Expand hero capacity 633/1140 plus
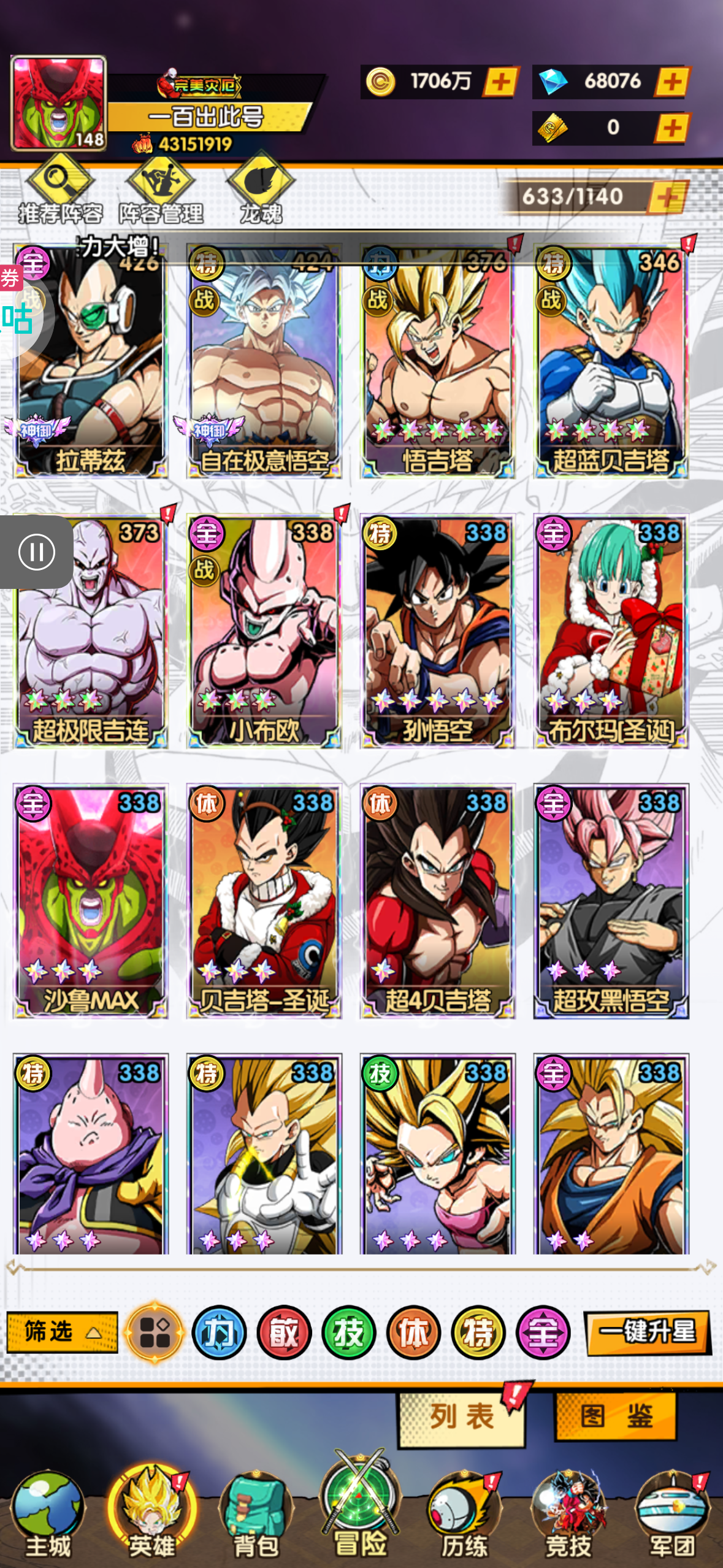Screen dimensions: 723x1568 pos(667,197)
